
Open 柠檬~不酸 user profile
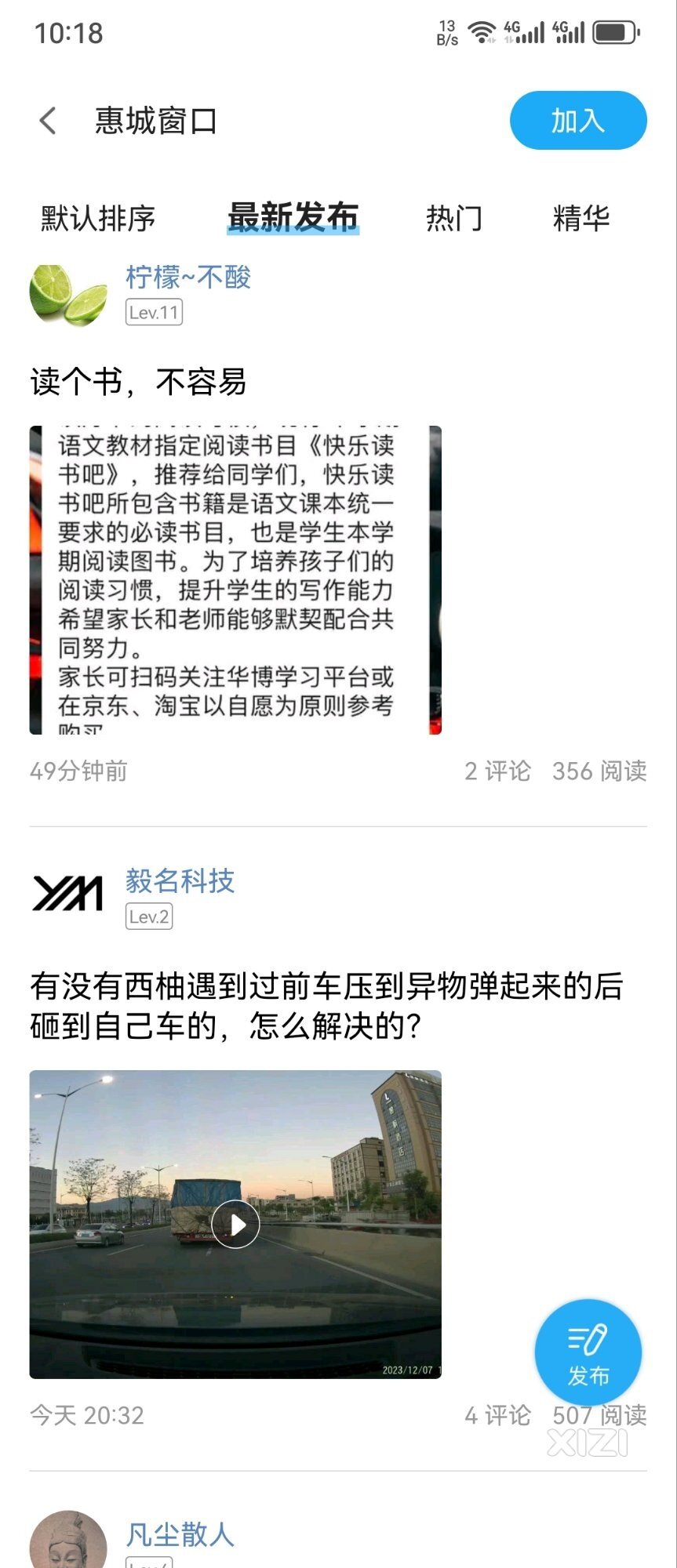coord(188,278)
